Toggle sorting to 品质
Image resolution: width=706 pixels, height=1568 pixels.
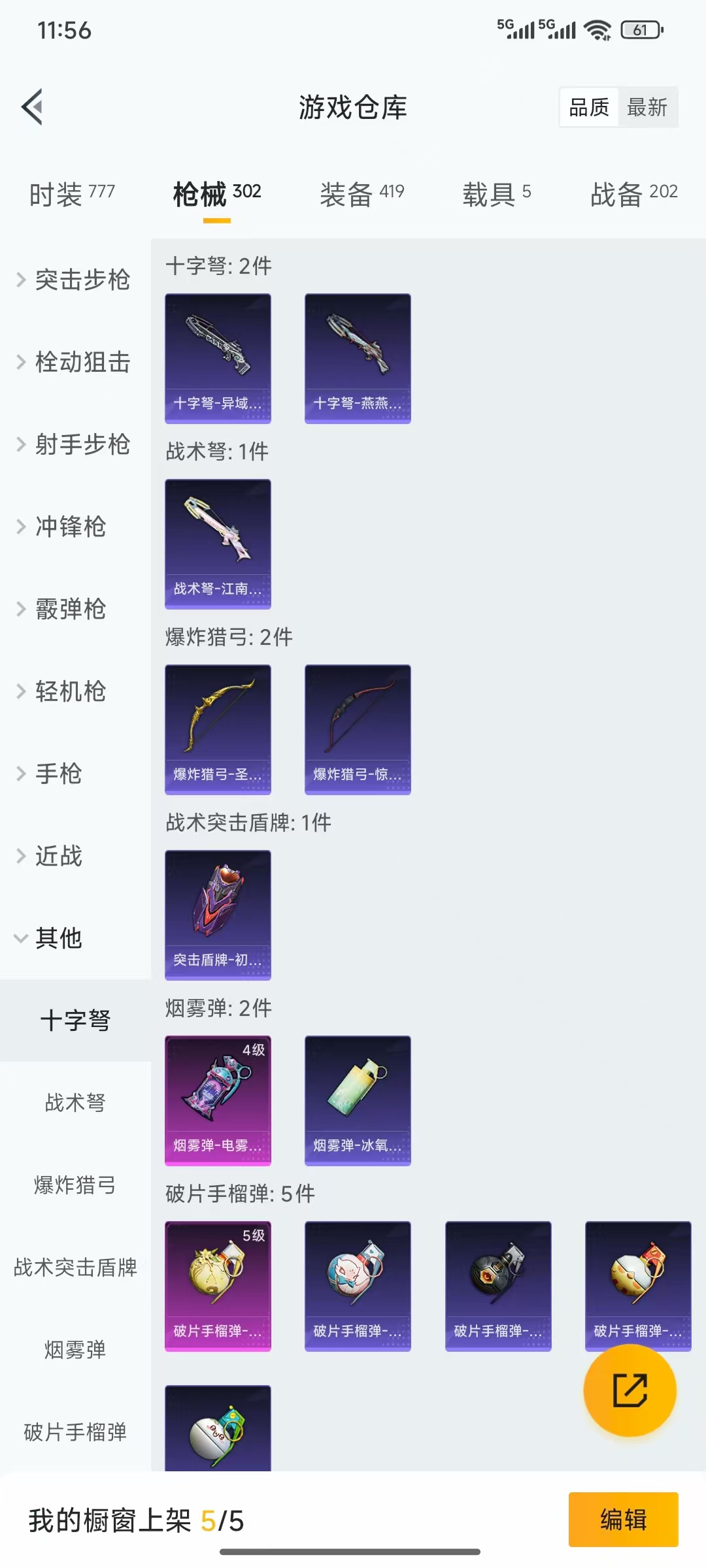click(x=588, y=106)
